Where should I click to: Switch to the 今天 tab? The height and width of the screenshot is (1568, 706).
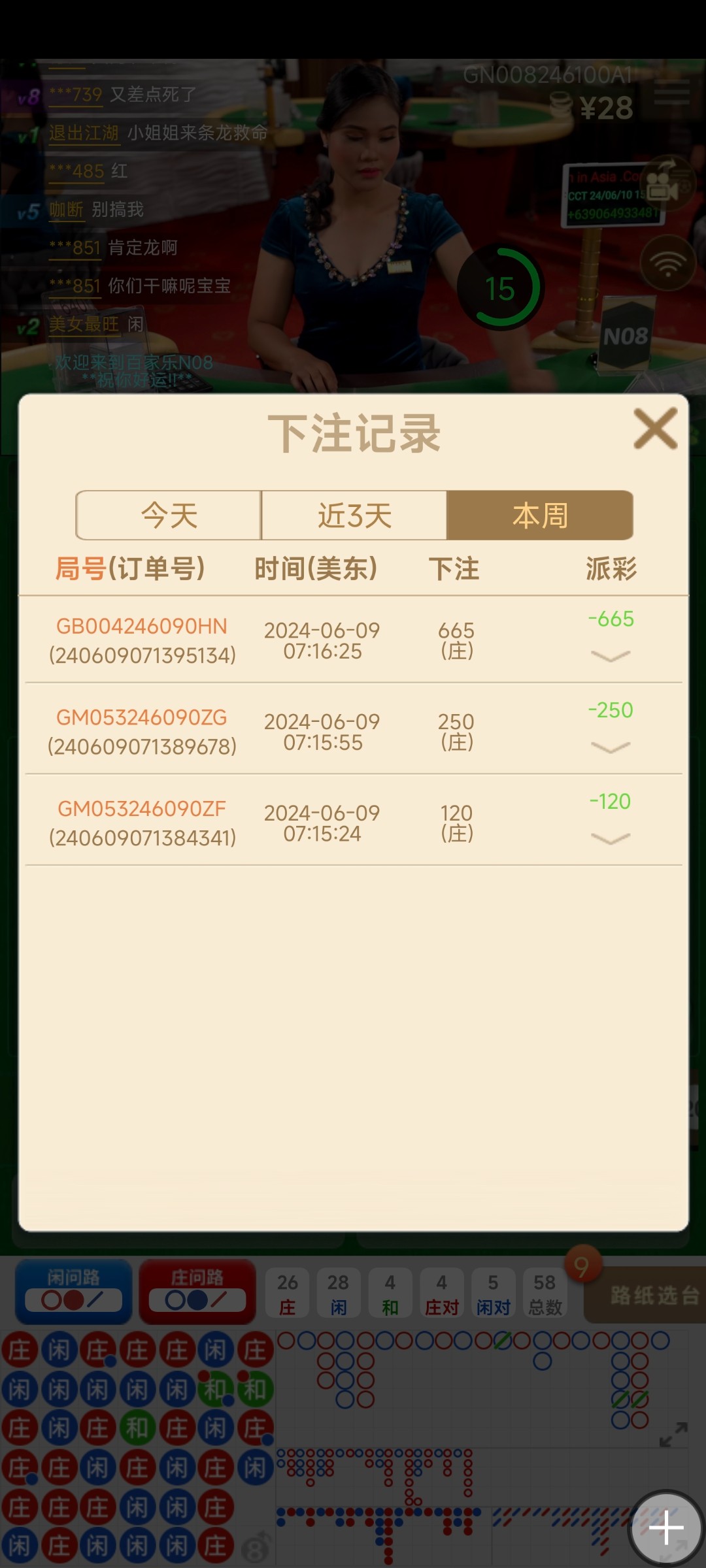169,515
